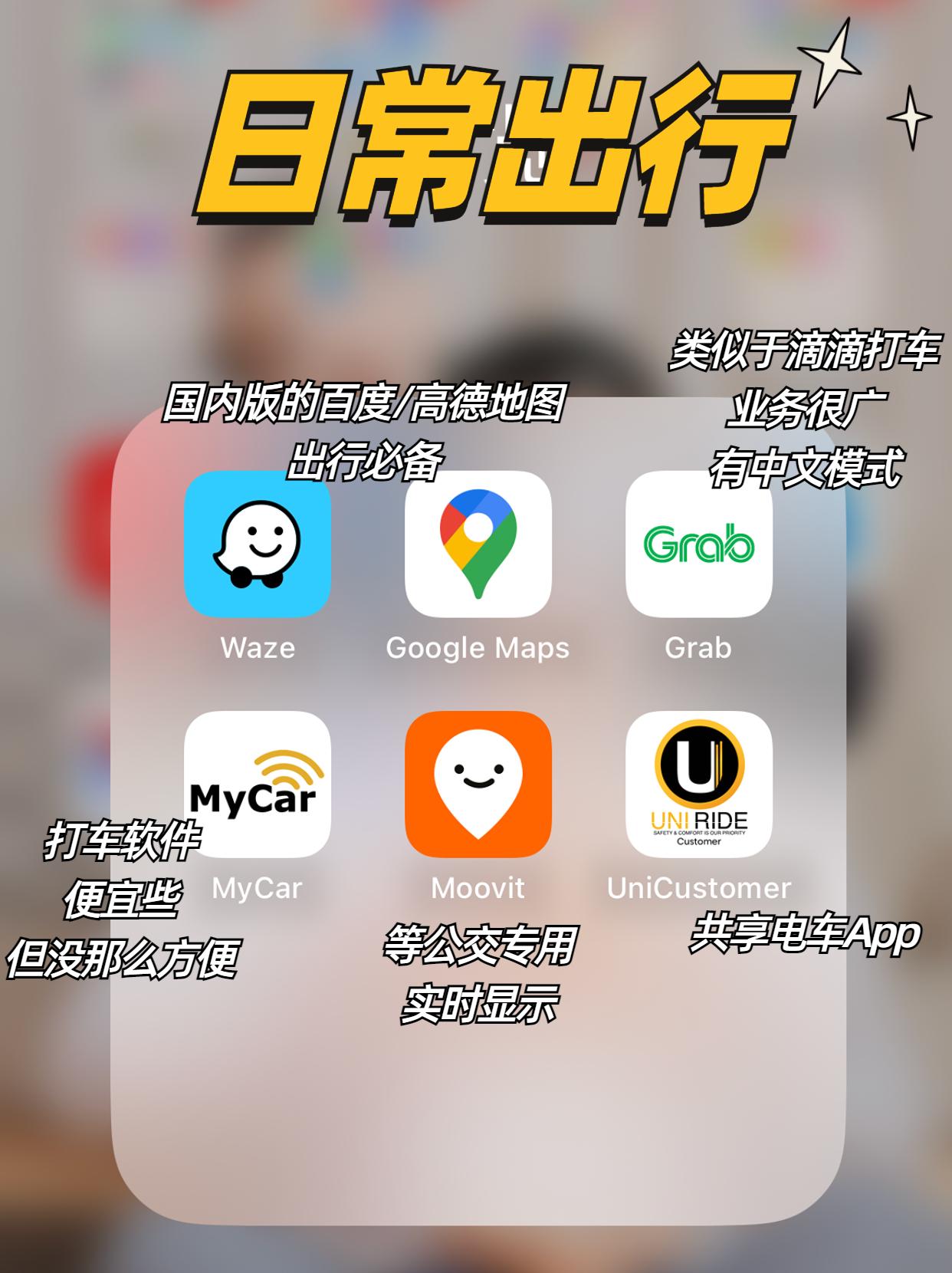Start the MyCar taxi app

(258, 787)
